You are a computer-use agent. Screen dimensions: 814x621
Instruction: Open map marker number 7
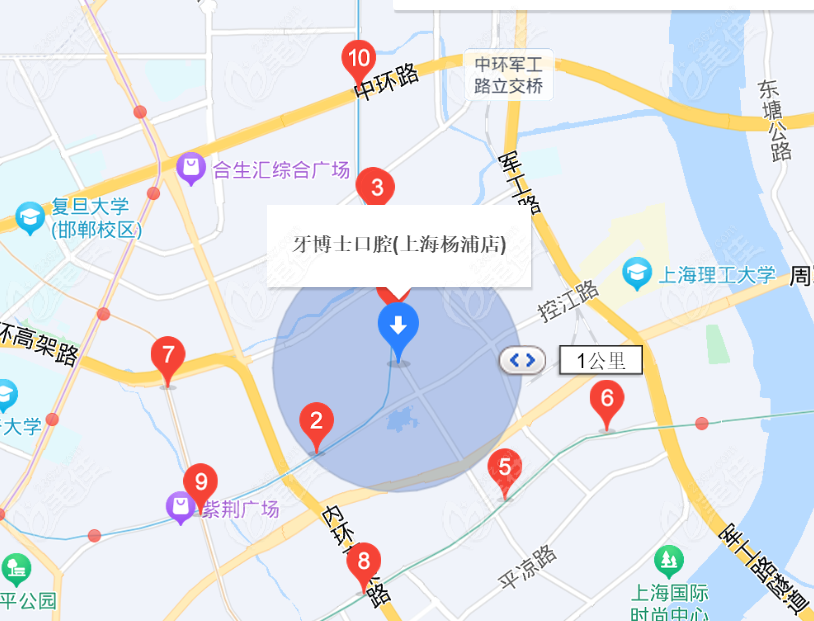(x=167, y=355)
